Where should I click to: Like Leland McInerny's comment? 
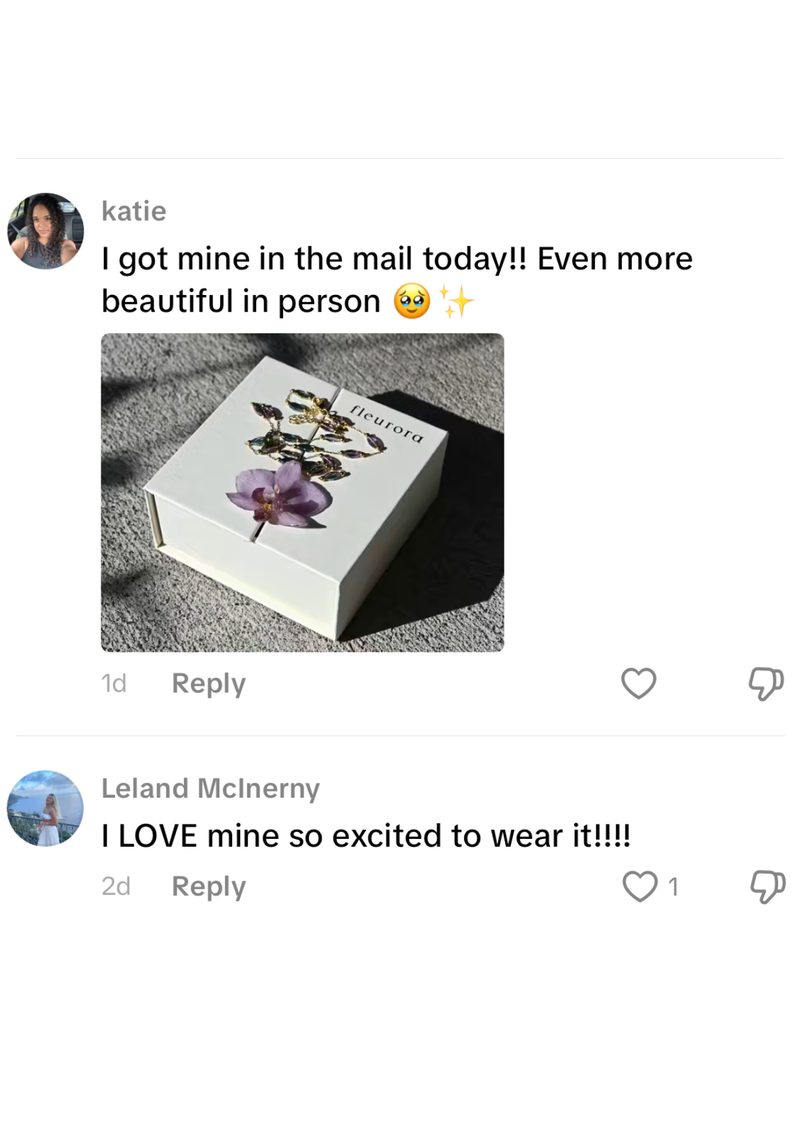tap(639, 887)
